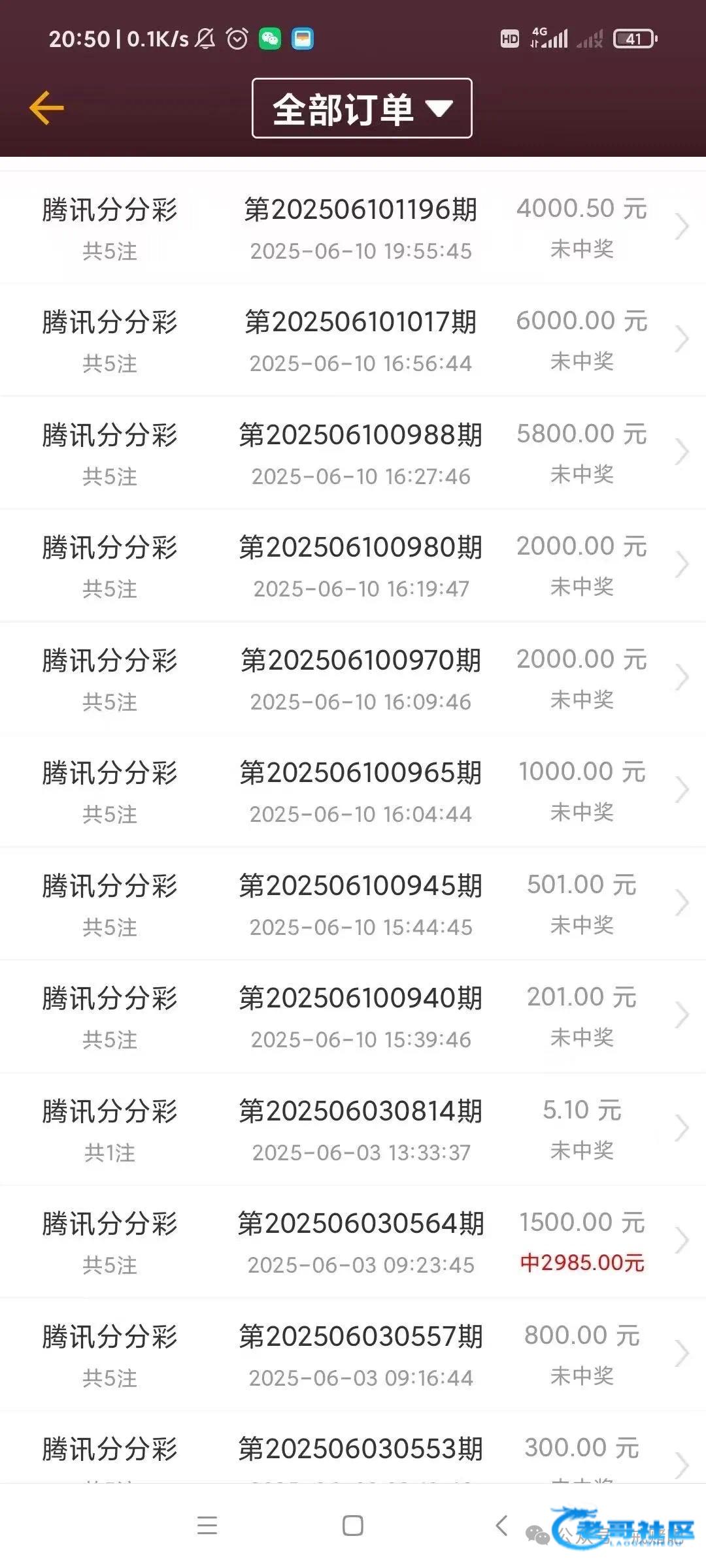
Task: Open the 全部订单 filter dropdown
Action: pyautogui.click(x=362, y=108)
